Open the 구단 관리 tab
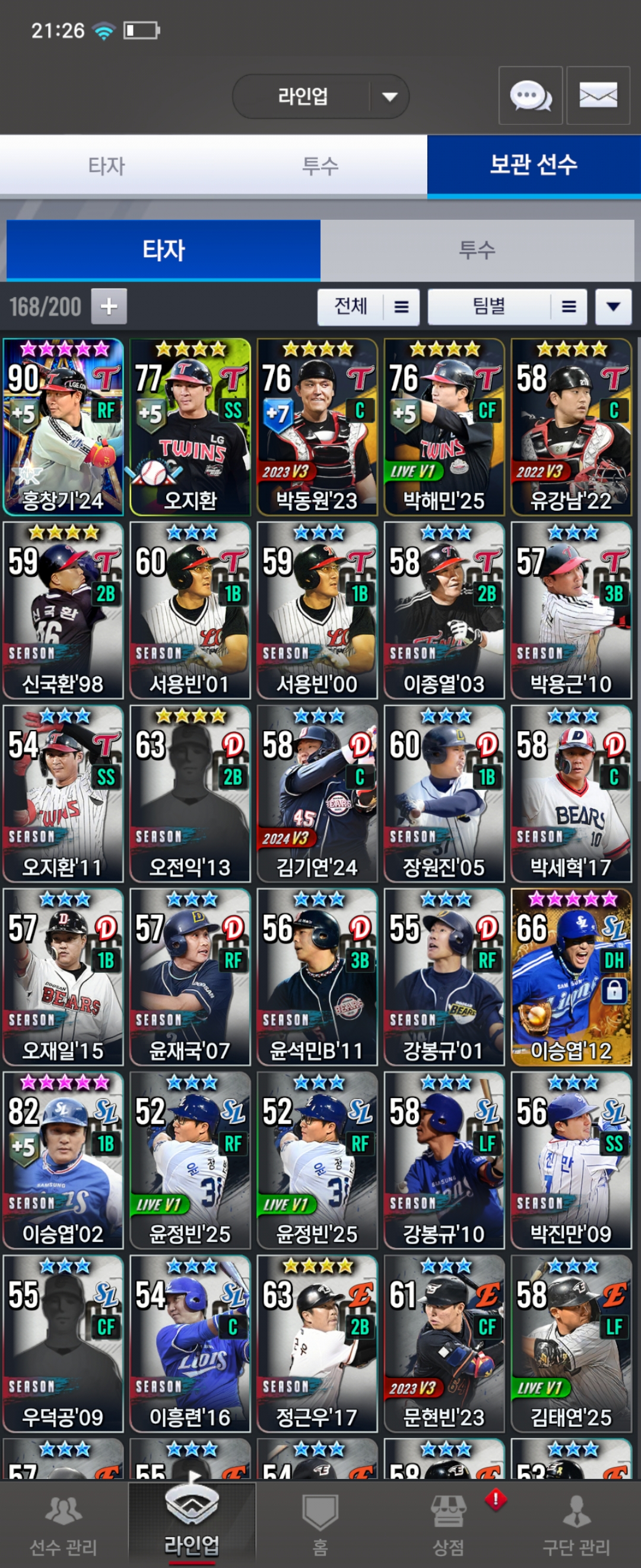 coord(576,1525)
